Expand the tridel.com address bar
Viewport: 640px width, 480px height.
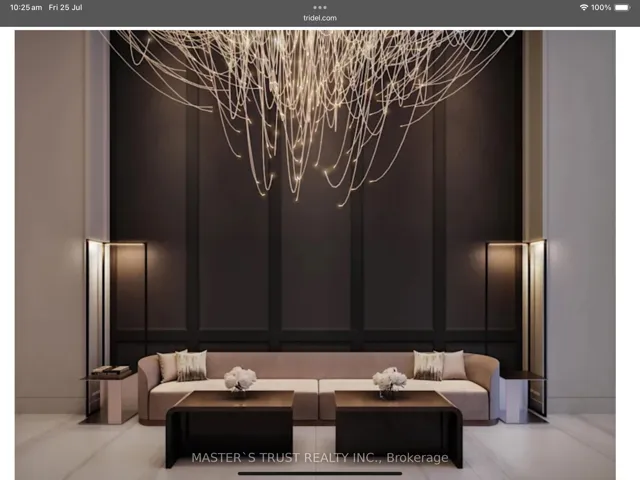[320, 18]
